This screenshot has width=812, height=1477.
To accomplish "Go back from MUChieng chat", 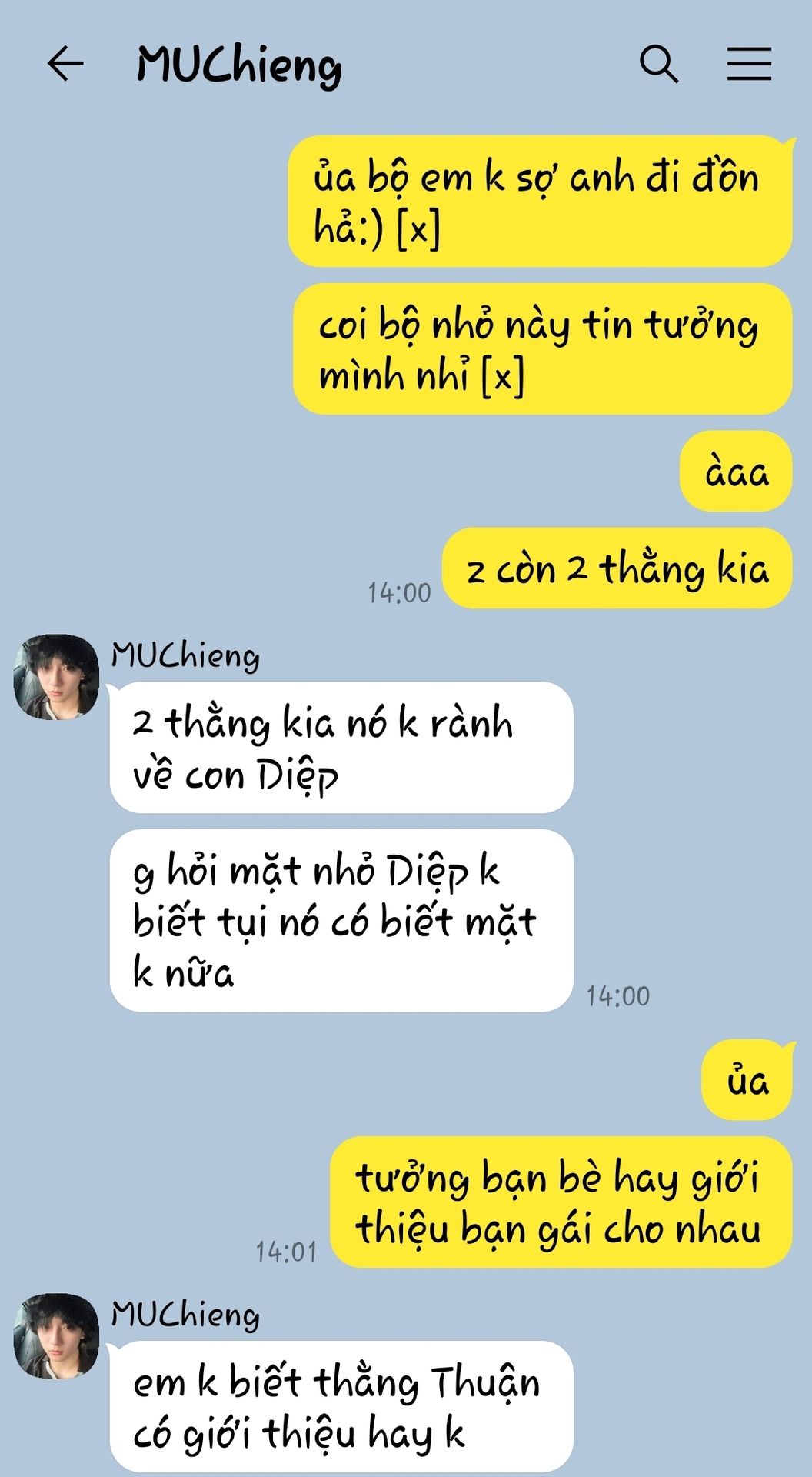I will coord(65,64).
